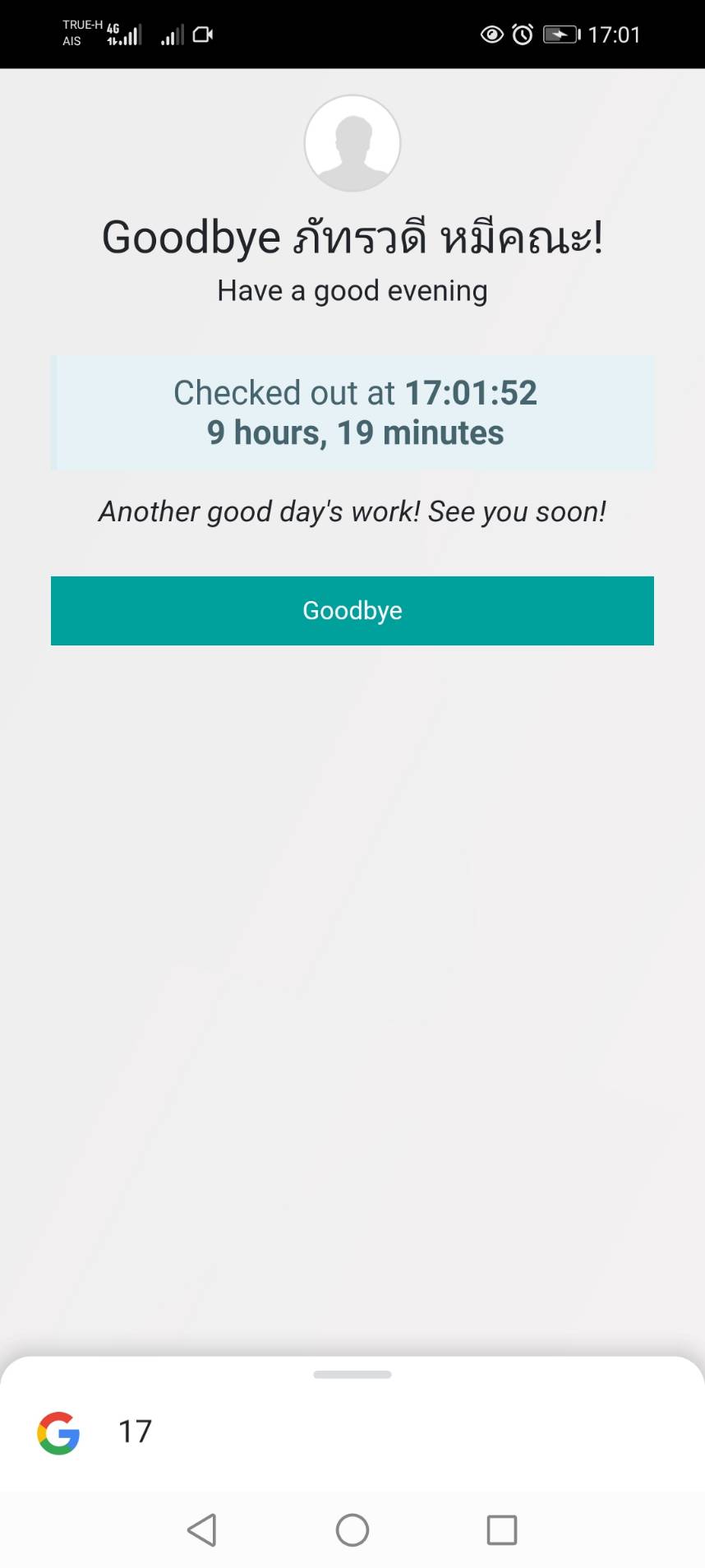
Task: Tap the teal Goodbye button
Action: point(352,610)
